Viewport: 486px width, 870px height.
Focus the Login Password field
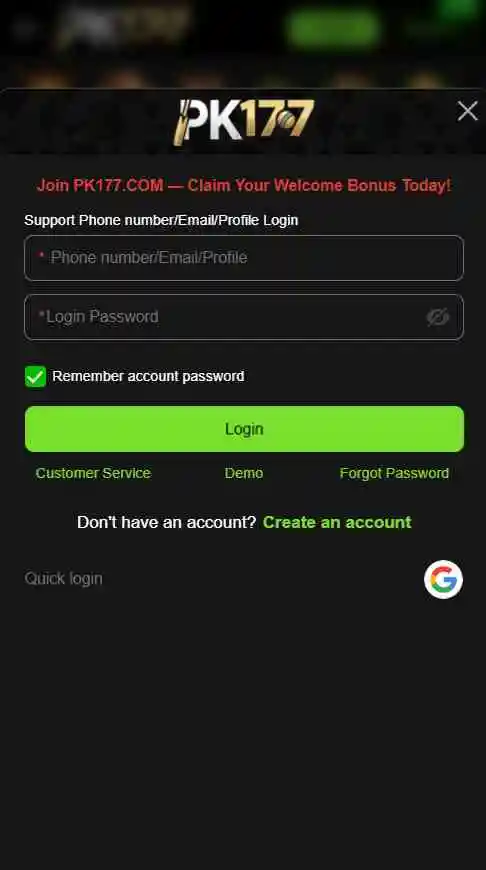244,317
